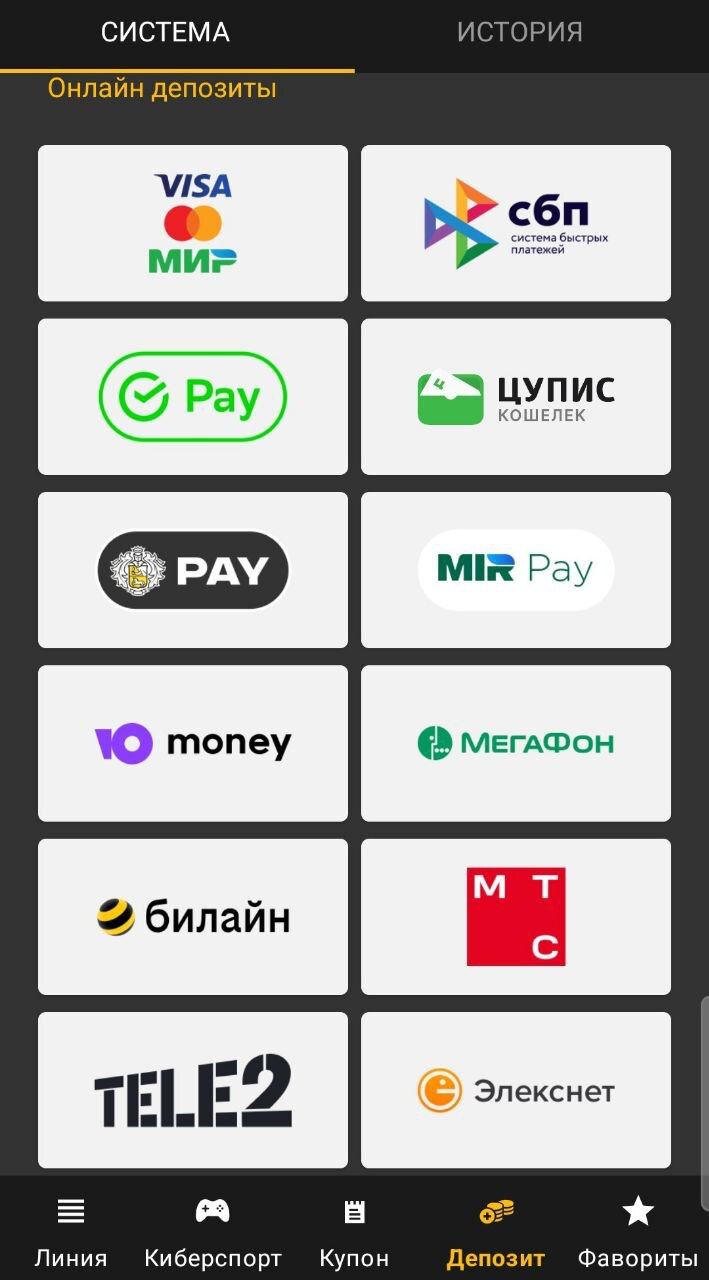Switch to the История tab
The height and width of the screenshot is (1280, 709).
pos(519,32)
